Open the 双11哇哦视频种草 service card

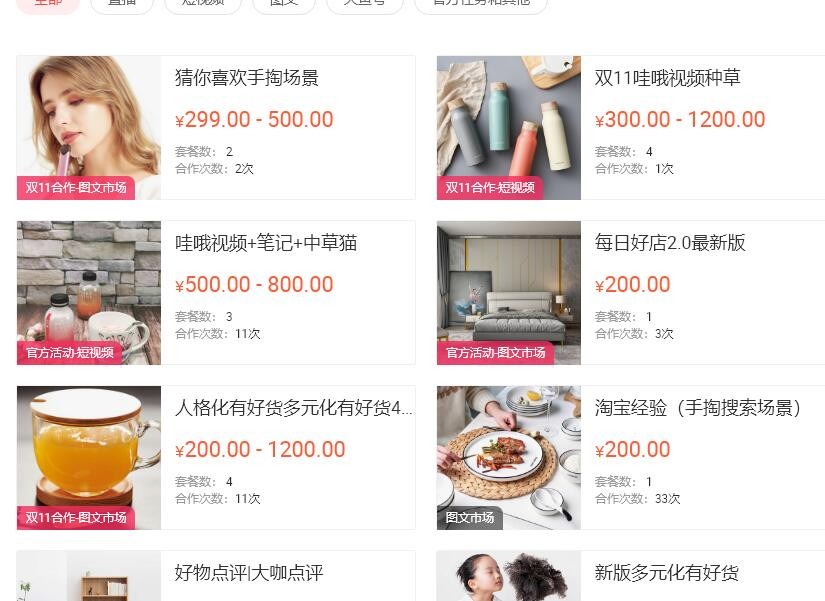click(x=667, y=78)
